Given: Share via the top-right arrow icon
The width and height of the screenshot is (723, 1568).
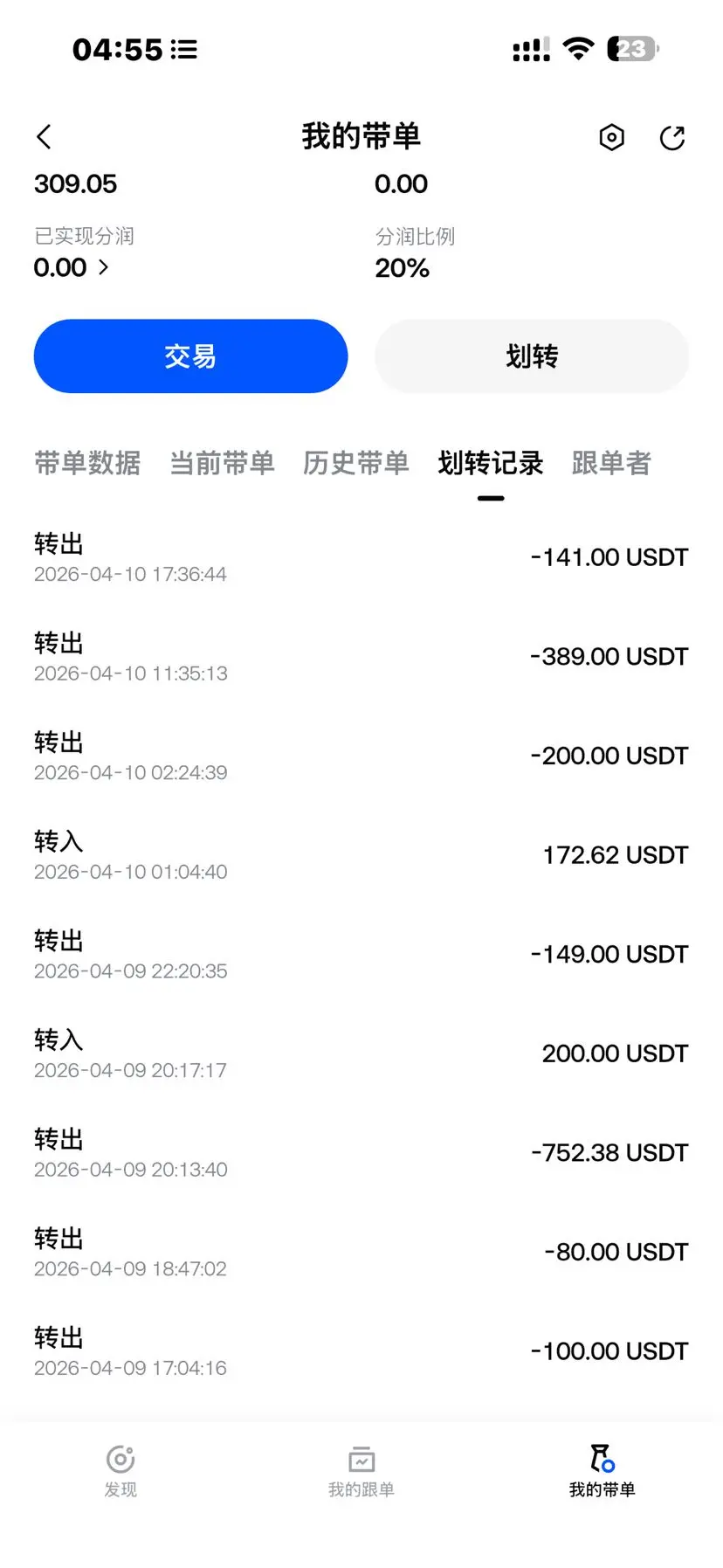Looking at the screenshot, I should pos(671,137).
